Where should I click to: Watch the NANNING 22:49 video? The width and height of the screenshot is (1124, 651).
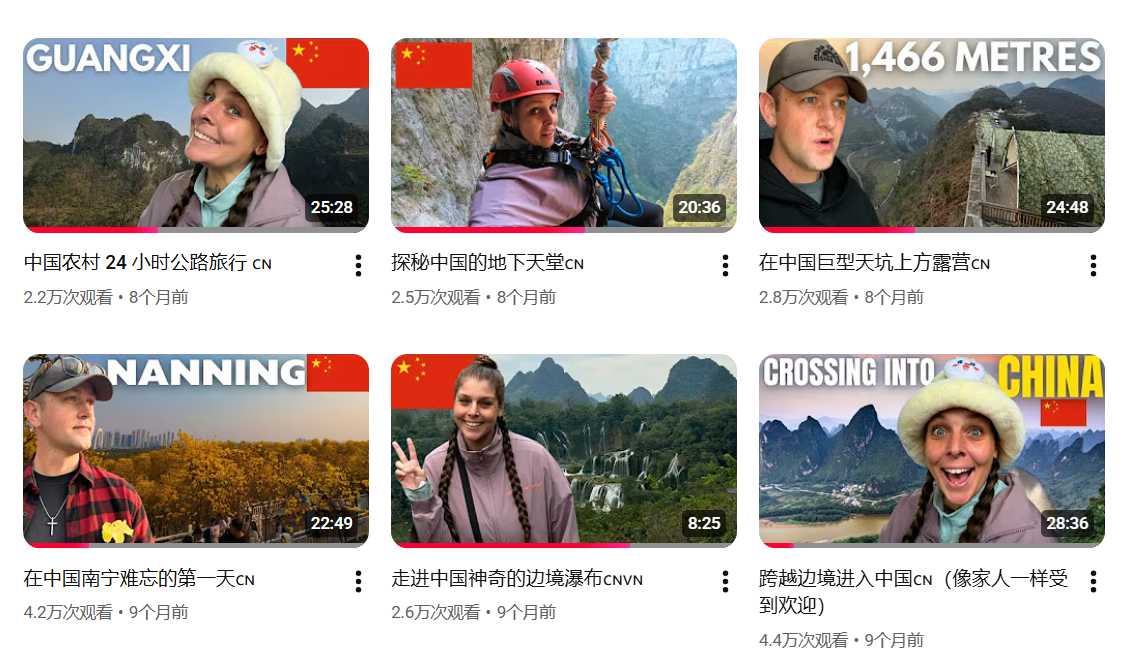pyautogui.click(x=195, y=450)
